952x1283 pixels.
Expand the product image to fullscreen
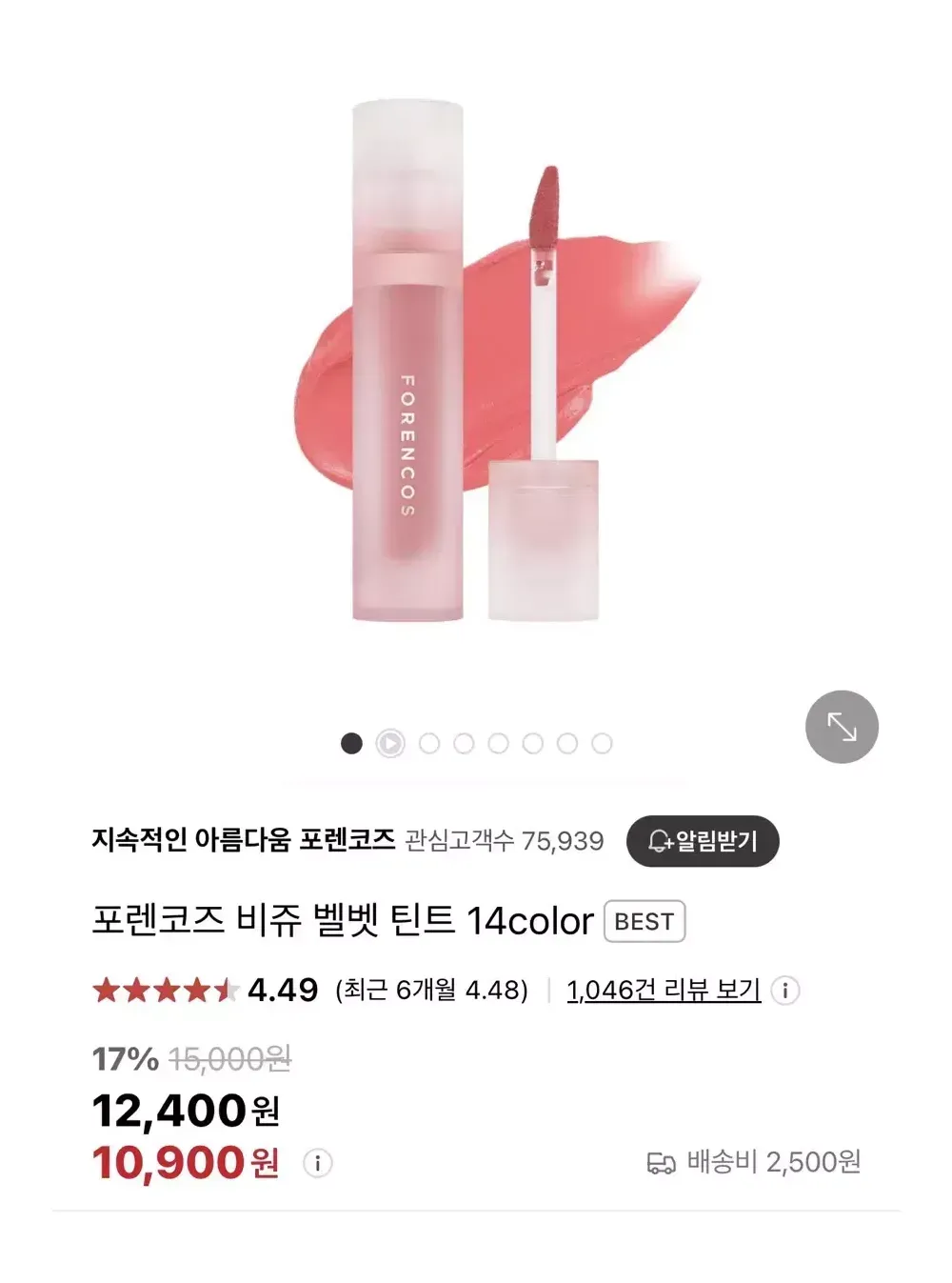click(x=842, y=727)
